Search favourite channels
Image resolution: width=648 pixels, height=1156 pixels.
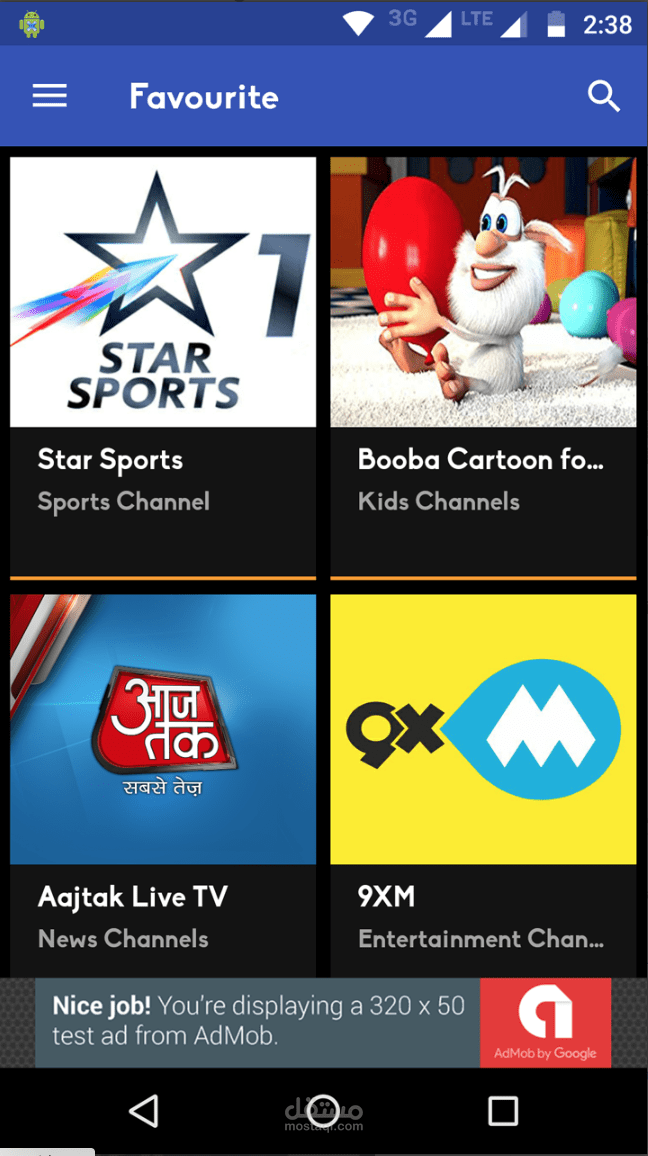click(603, 96)
